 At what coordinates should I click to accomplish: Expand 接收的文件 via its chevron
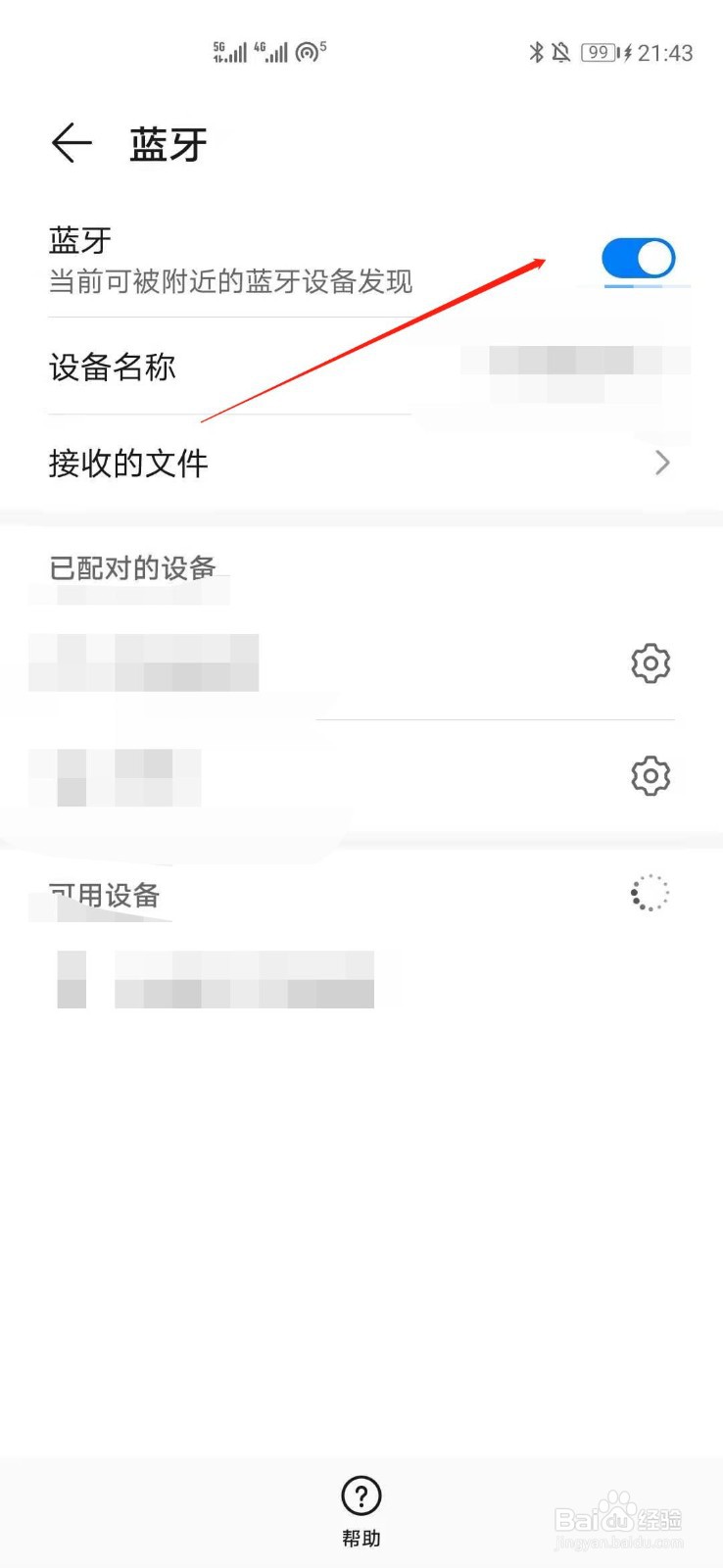point(662,463)
